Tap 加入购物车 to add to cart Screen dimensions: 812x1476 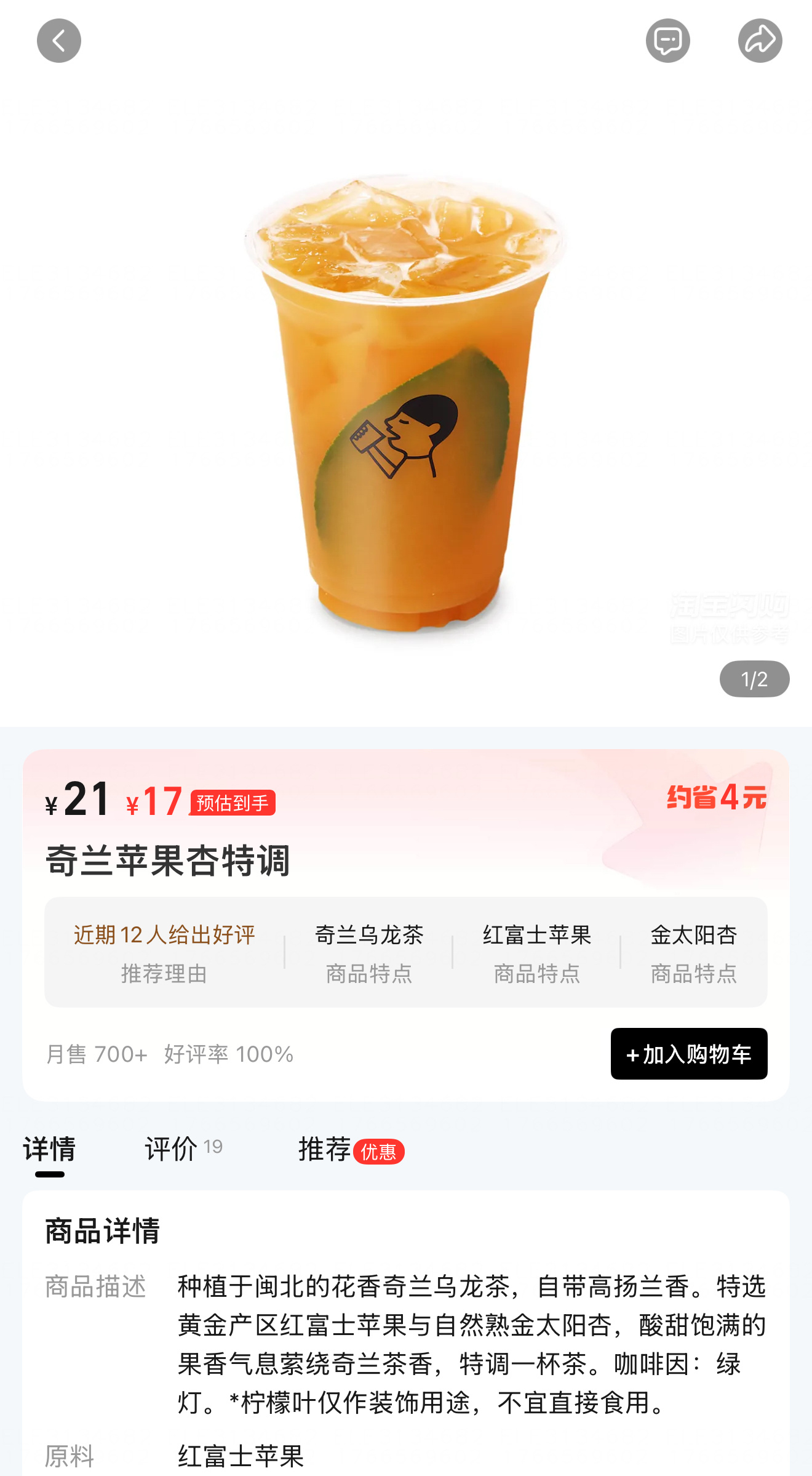(x=689, y=1054)
